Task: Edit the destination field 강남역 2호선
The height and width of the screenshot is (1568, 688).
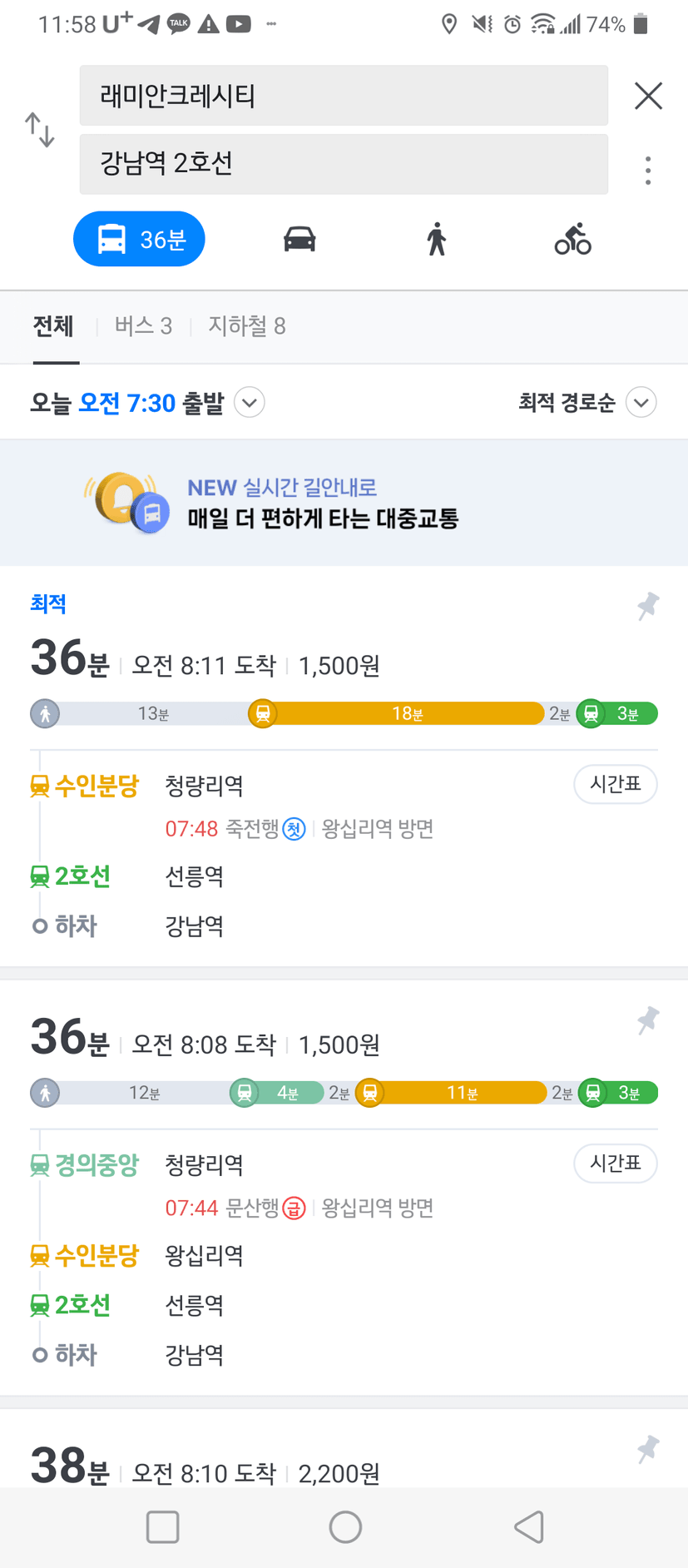Action: coord(344,164)
